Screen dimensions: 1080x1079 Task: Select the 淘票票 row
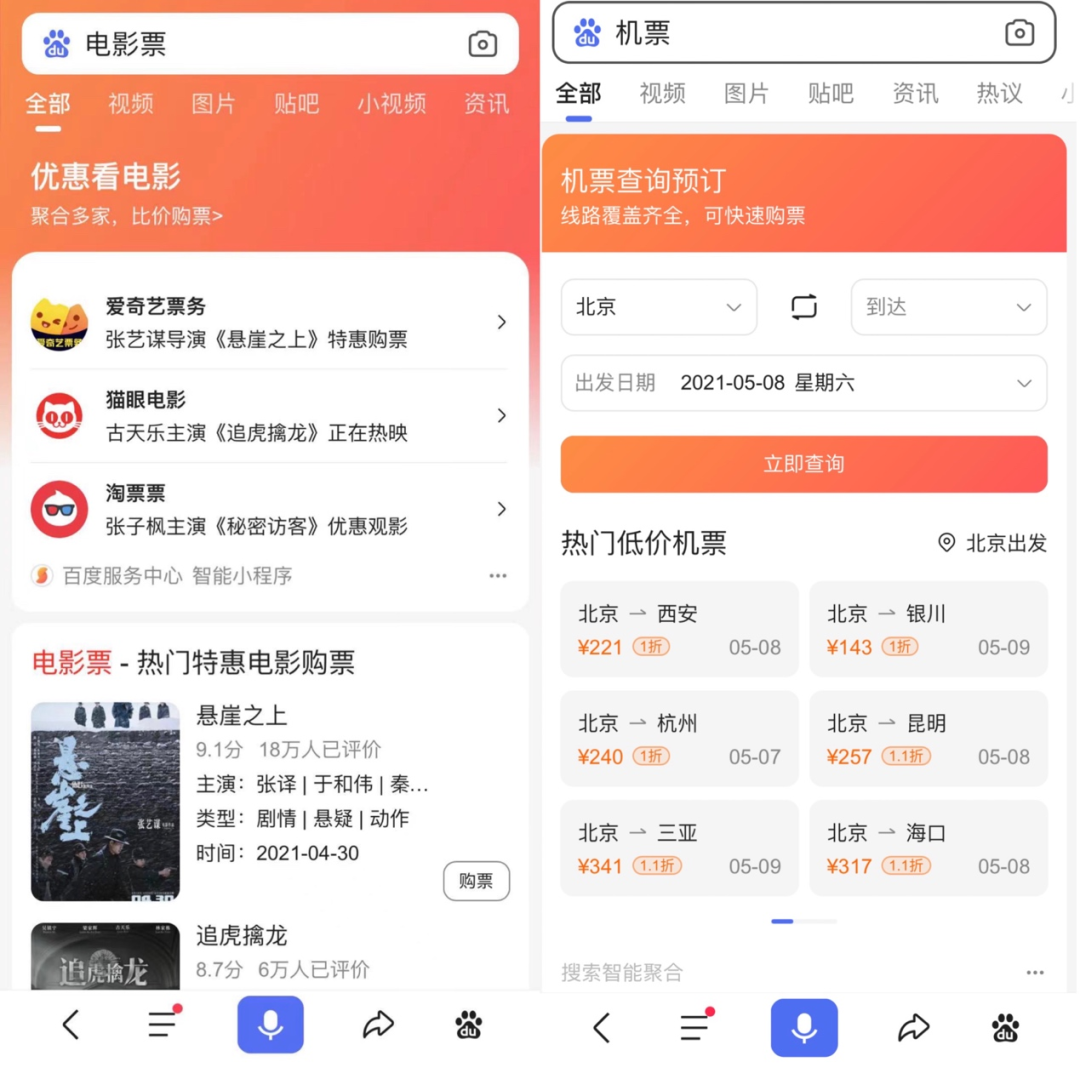[268, 510]
